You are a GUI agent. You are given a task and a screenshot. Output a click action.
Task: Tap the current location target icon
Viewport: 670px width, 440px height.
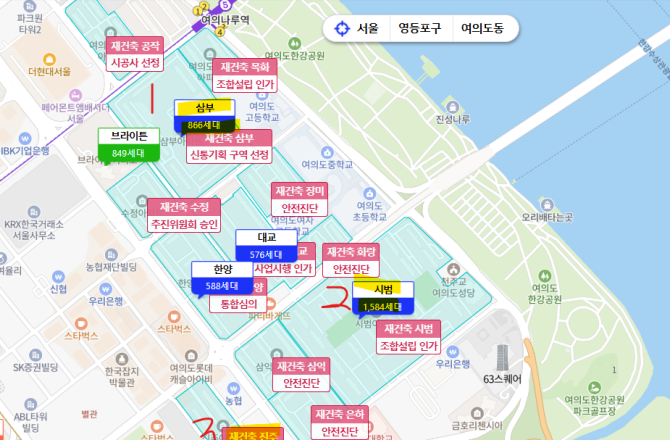coord(342,30)
